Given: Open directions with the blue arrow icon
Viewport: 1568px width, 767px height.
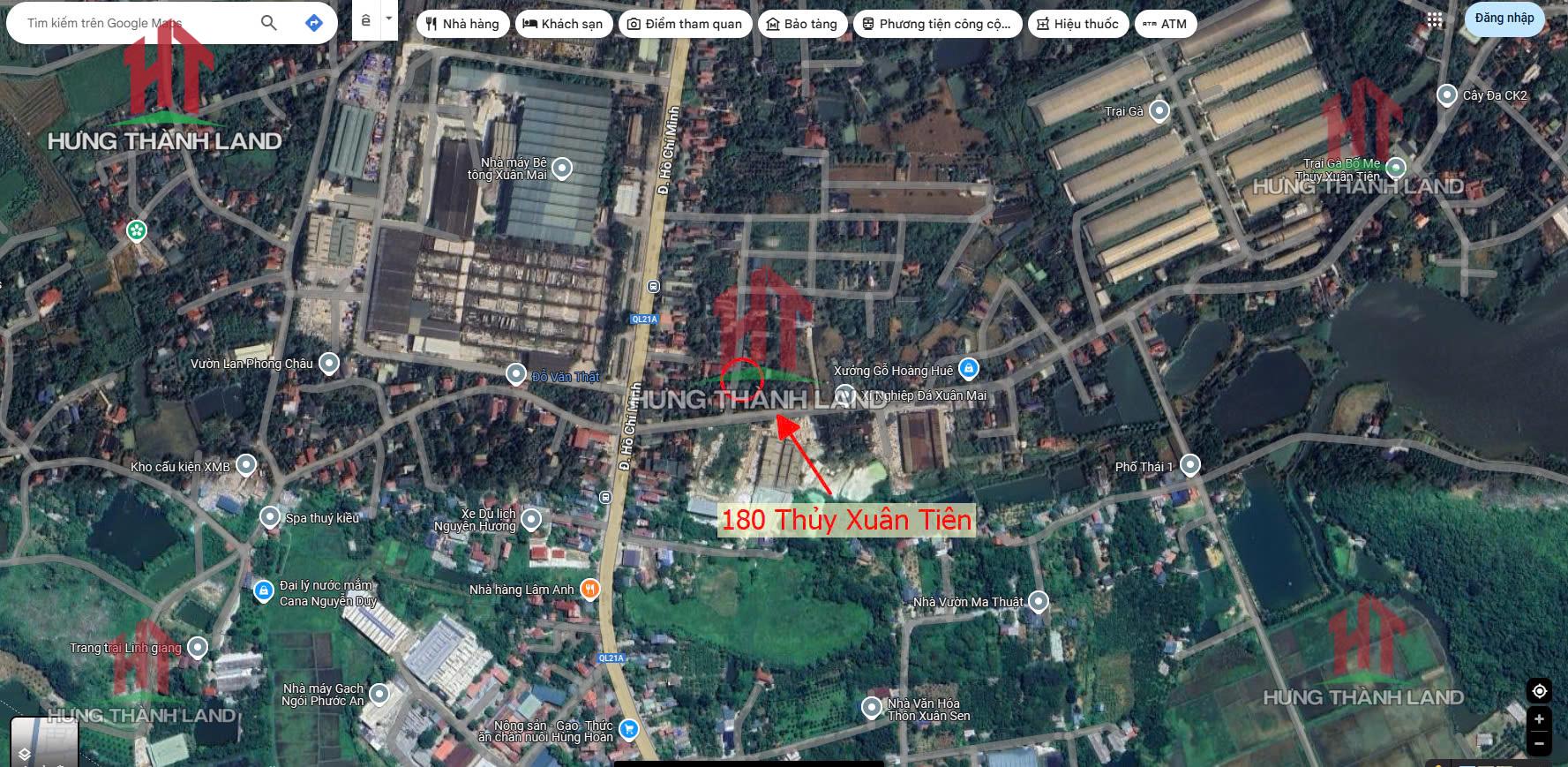Looking at the screenshot, I should tap(313, 23).
